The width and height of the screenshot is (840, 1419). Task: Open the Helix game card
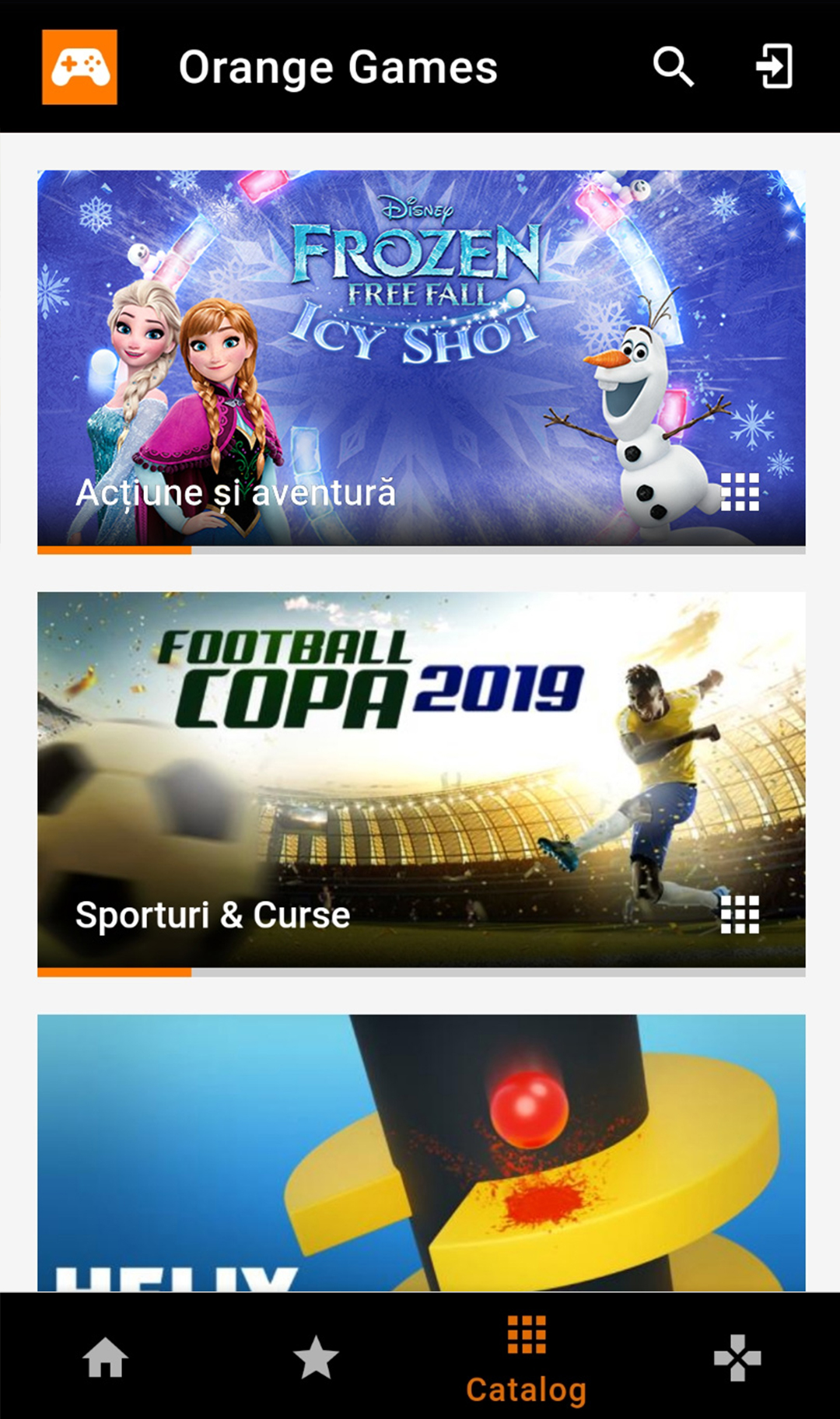(421, 1151)
